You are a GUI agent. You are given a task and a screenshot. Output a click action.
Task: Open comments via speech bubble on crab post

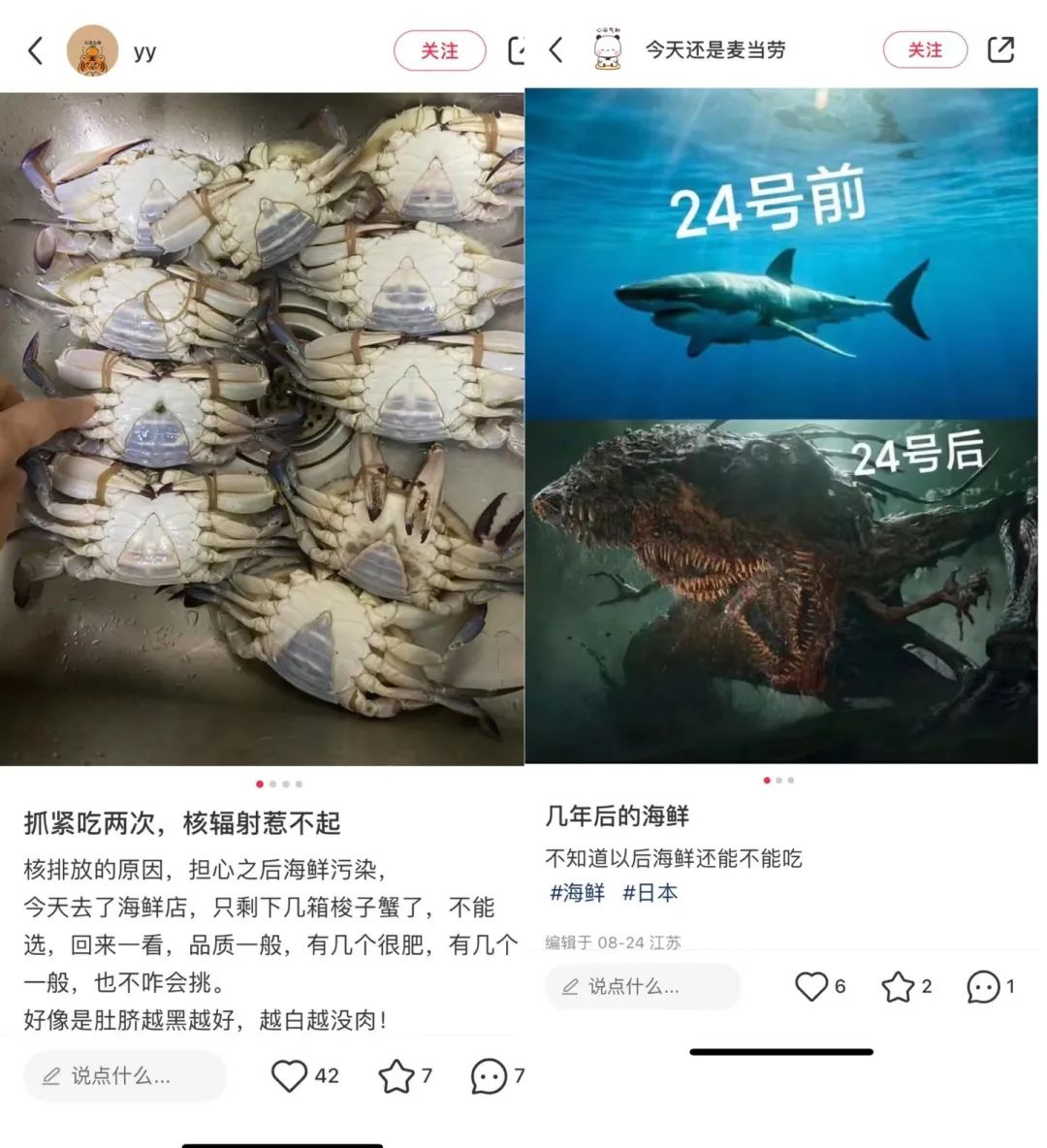pos(487,1074)
